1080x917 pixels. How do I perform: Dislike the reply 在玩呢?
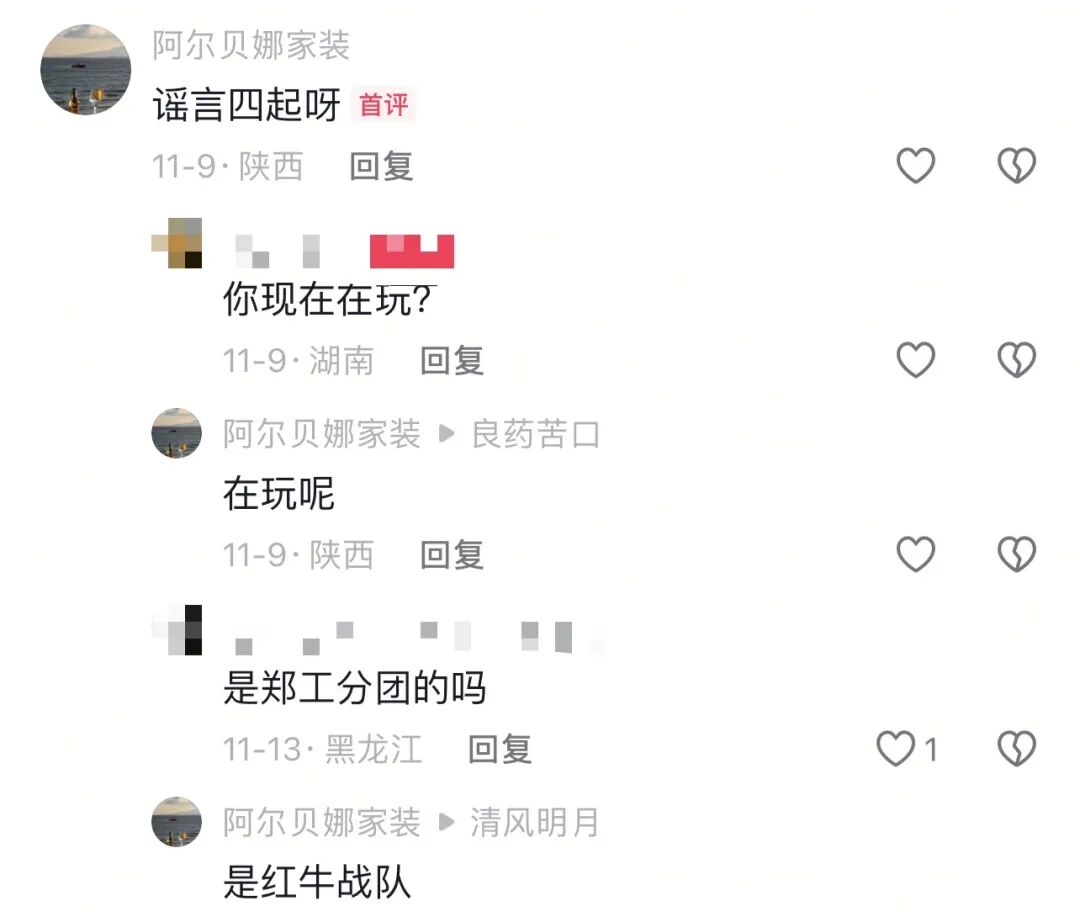tap(1016, 554)
